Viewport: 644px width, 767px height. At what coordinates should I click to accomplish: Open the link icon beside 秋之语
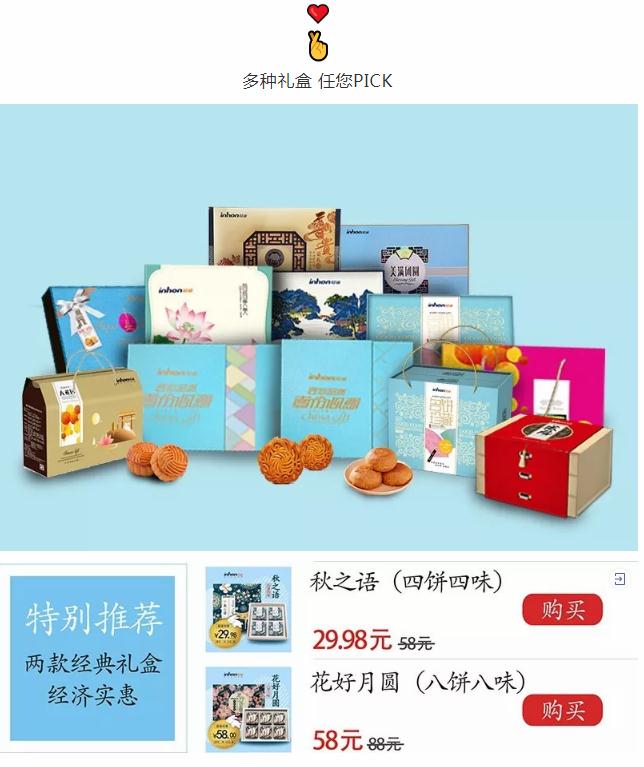coord(620,579)
